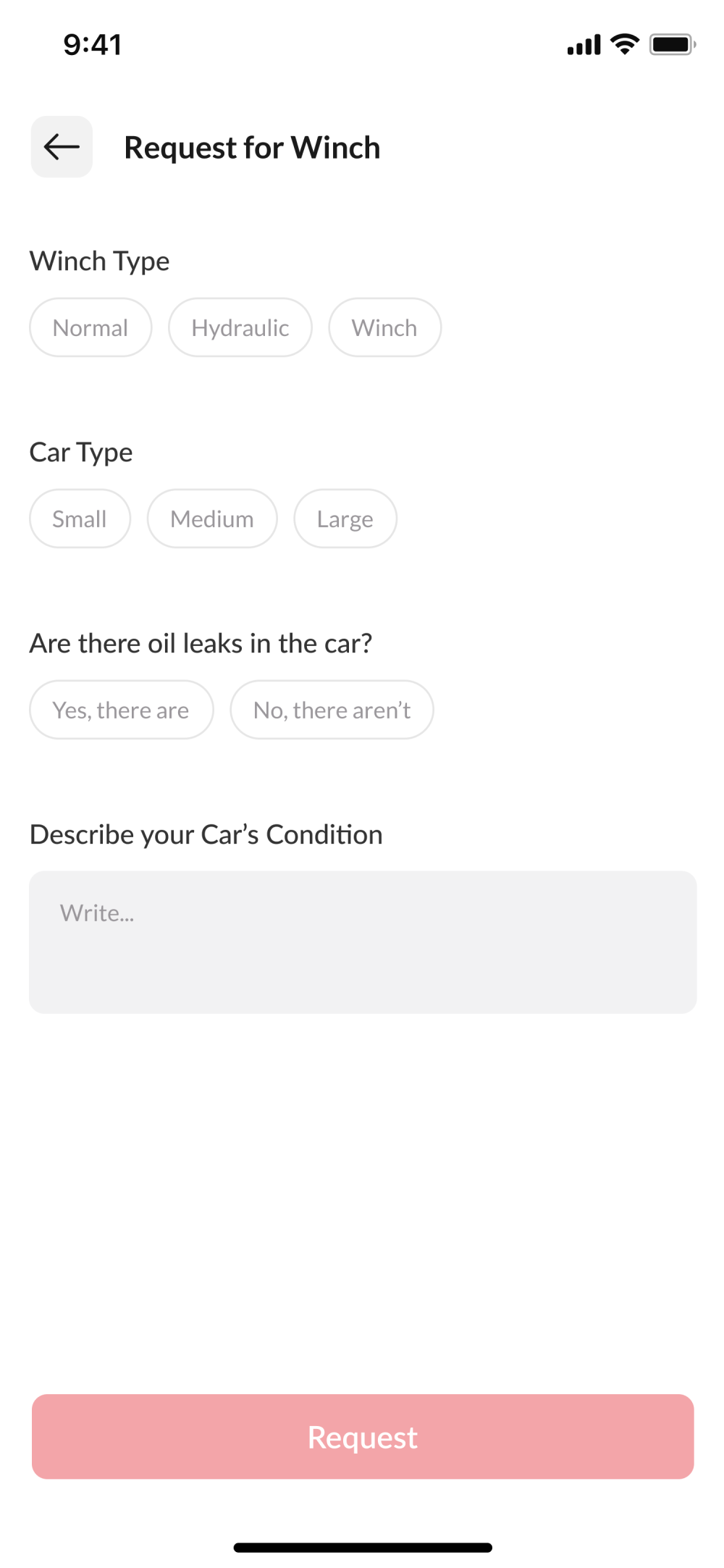Screen dimensions: 724x1568
Task: Pick Large car type
Action: pyautogui.click(x=345, y=519)
